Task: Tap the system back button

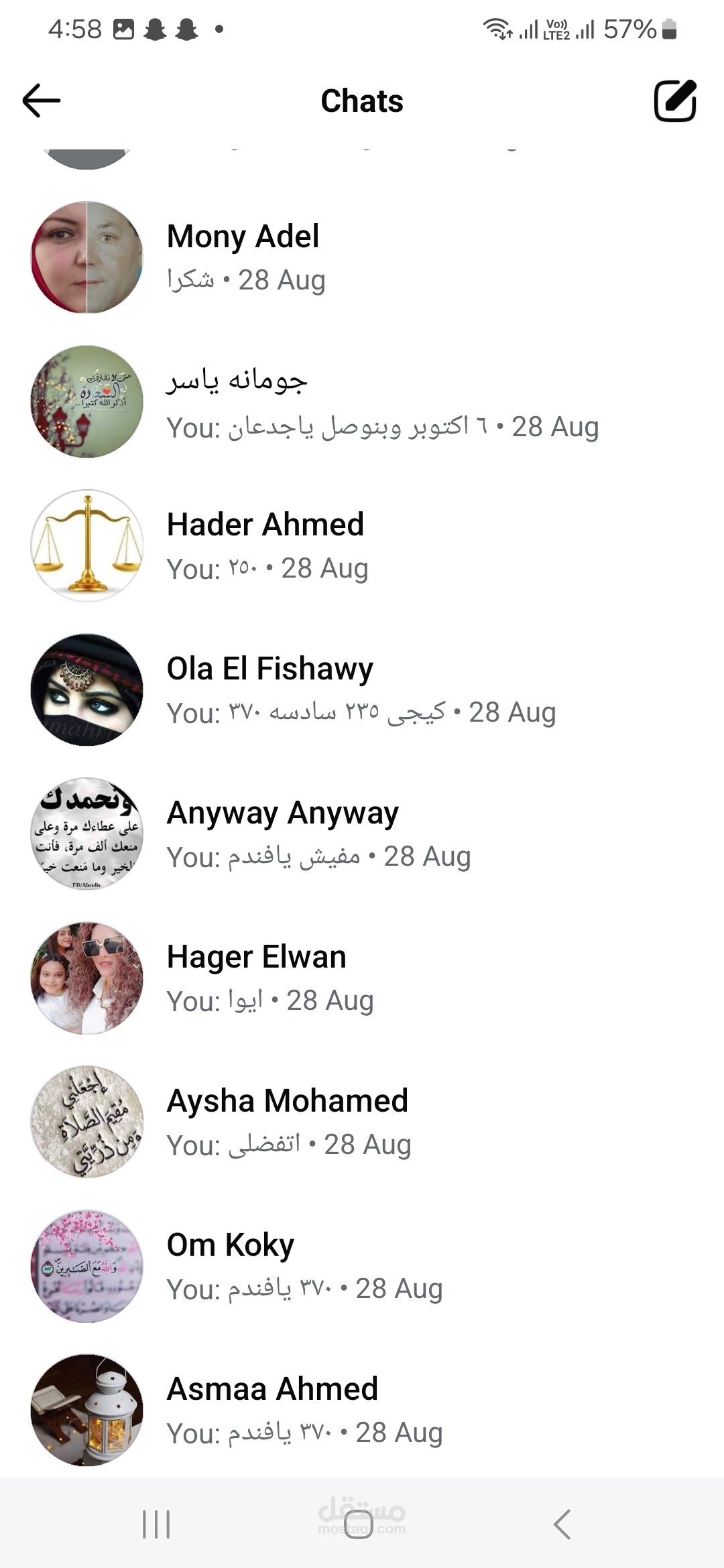Action: [x=562, y=1524]
